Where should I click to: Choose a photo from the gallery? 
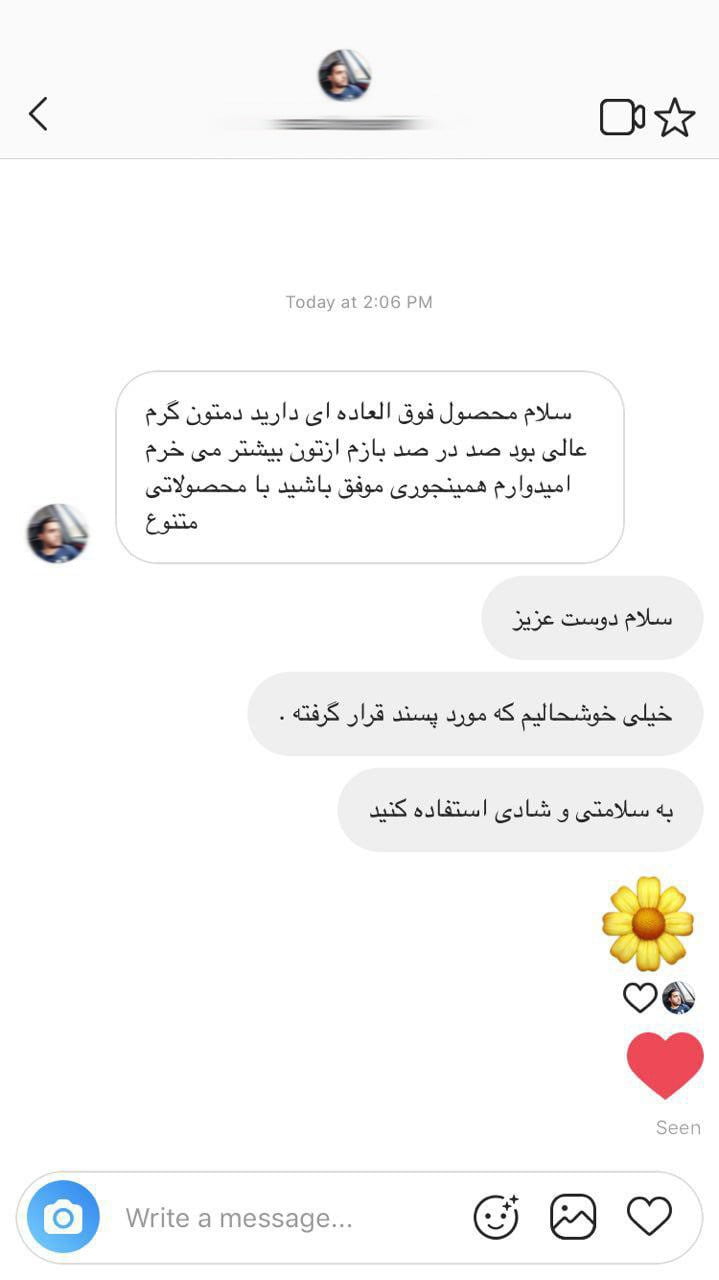click(573, 1217)
